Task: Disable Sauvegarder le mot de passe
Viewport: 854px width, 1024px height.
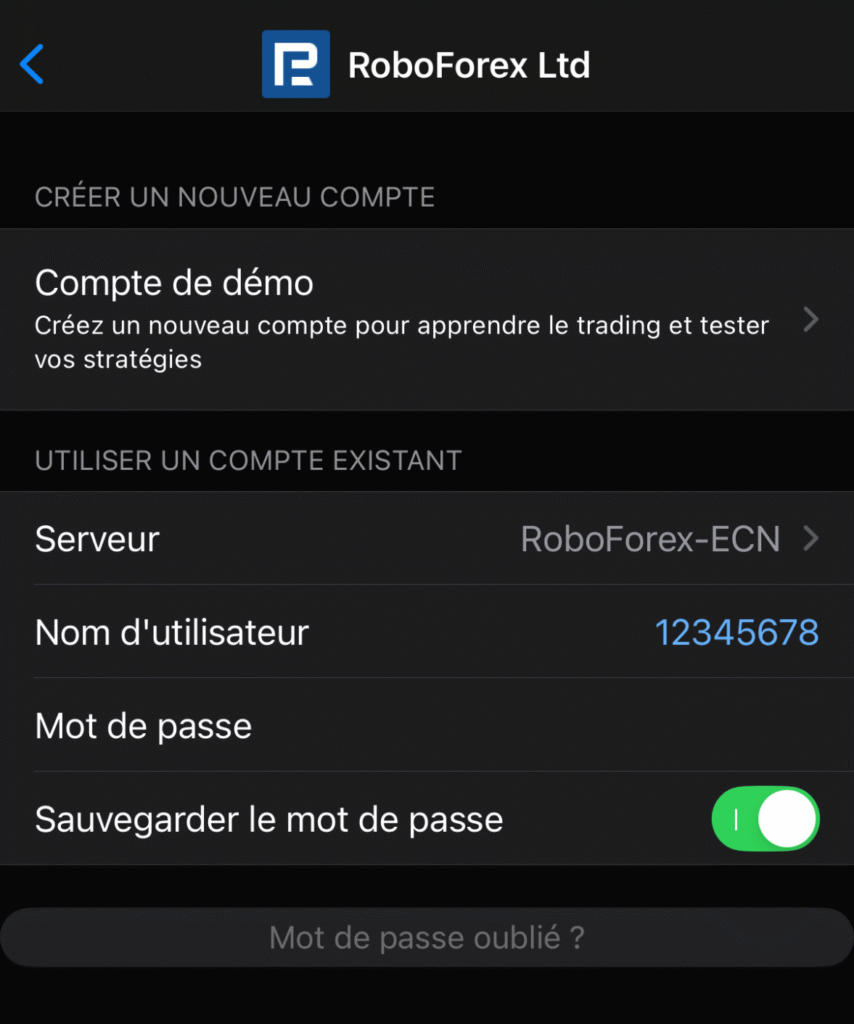Action: click(765, 820)
